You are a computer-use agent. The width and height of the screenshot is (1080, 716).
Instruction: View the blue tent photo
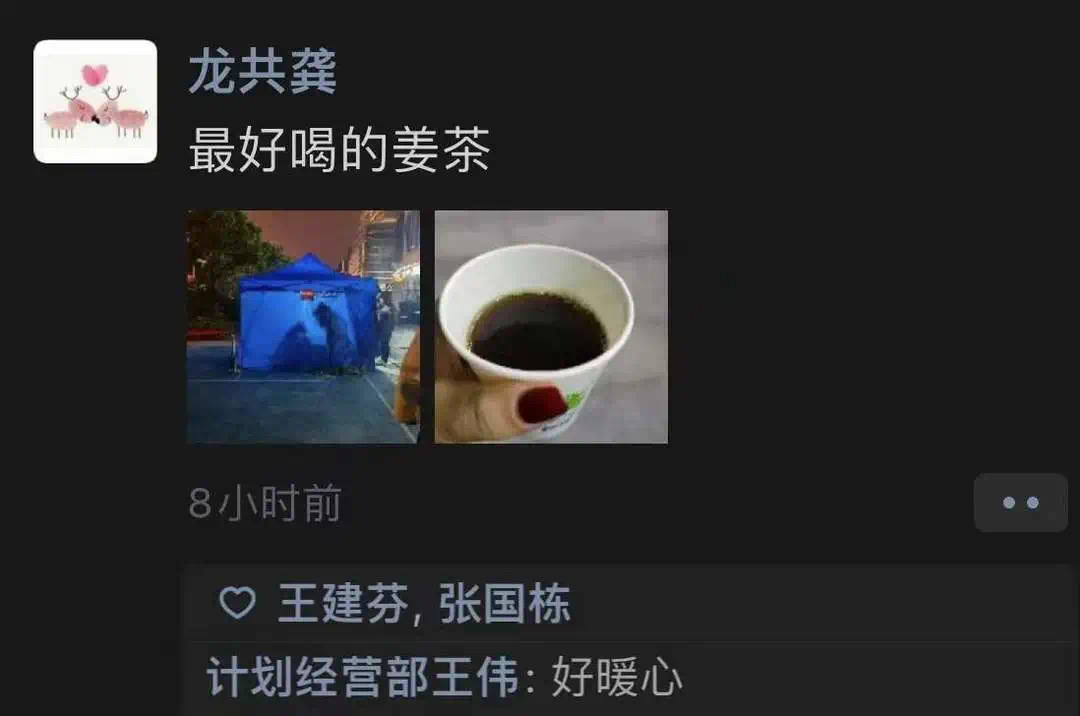click(303, 326)
